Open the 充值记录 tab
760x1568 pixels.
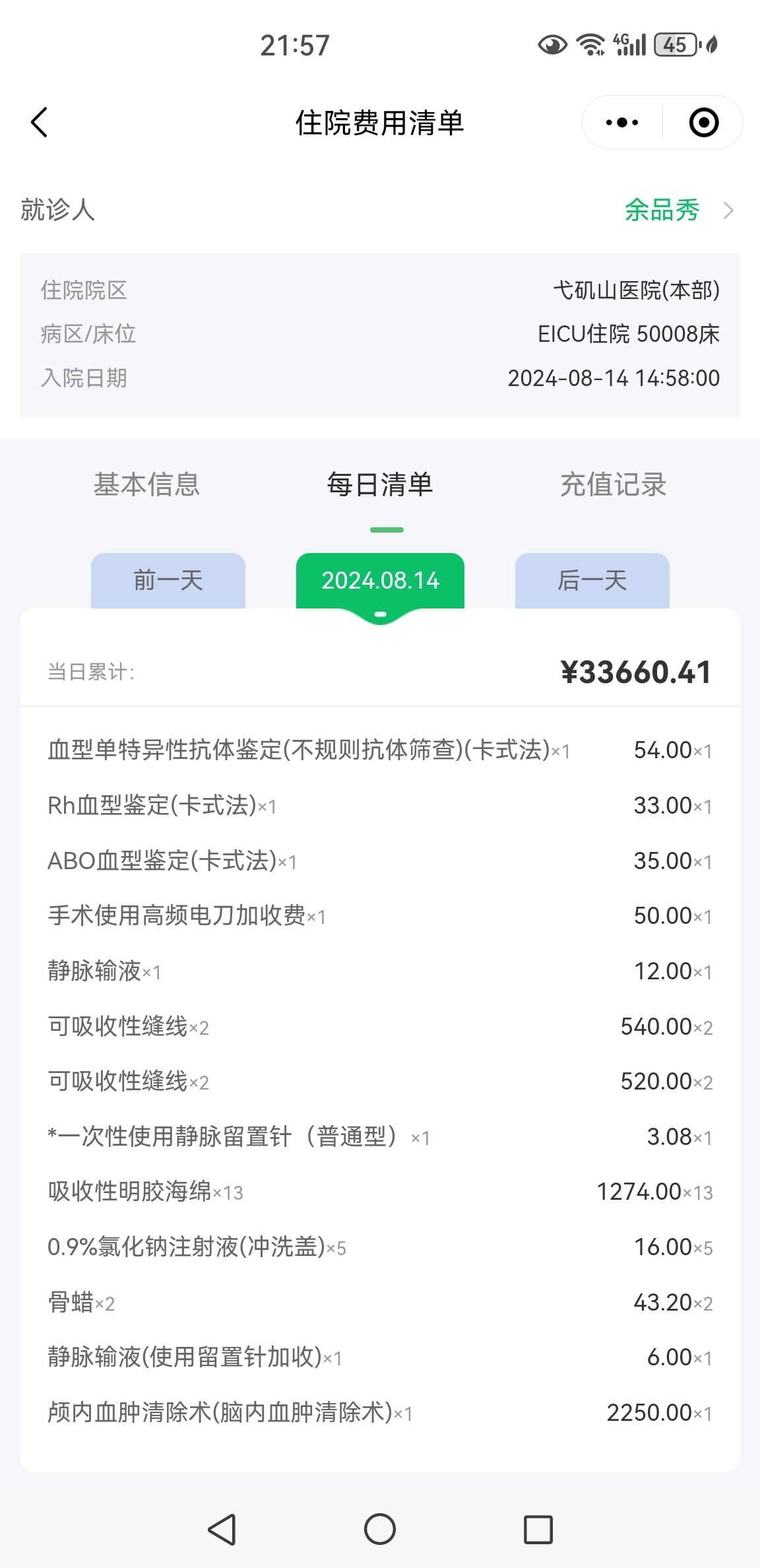(614, 484)
